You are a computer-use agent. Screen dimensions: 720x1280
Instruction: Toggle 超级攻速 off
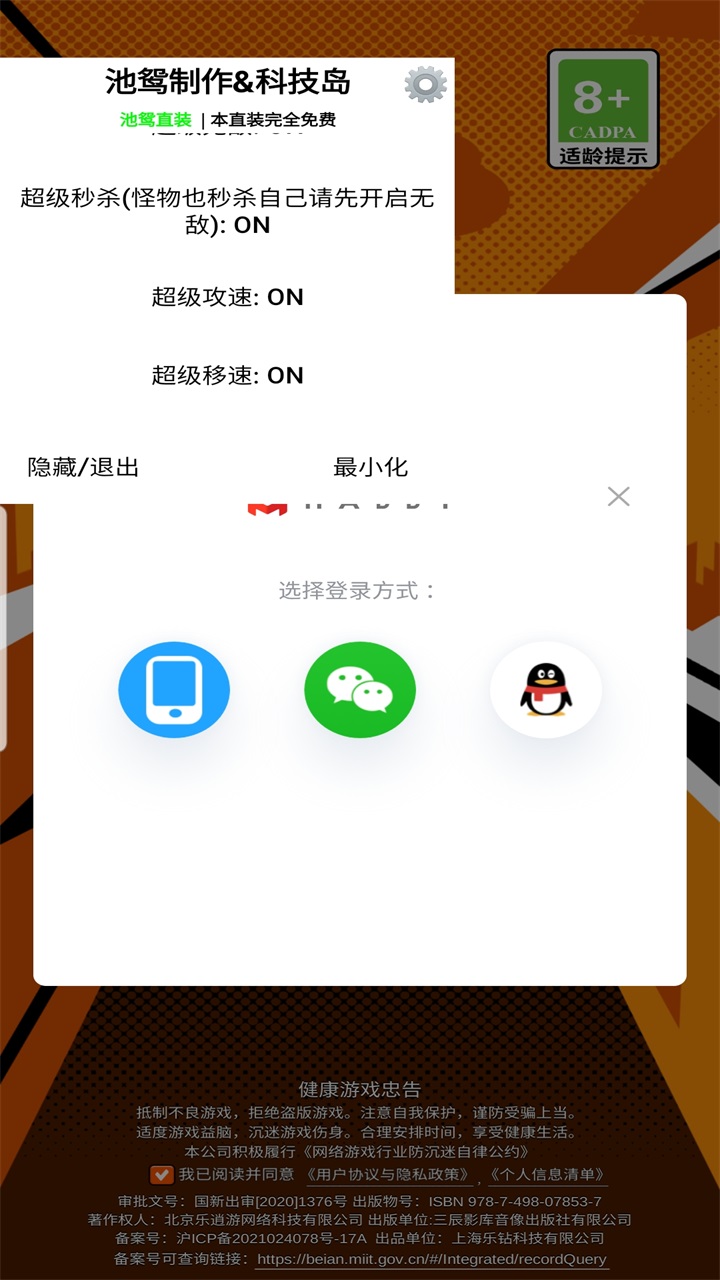pos(227,297)
